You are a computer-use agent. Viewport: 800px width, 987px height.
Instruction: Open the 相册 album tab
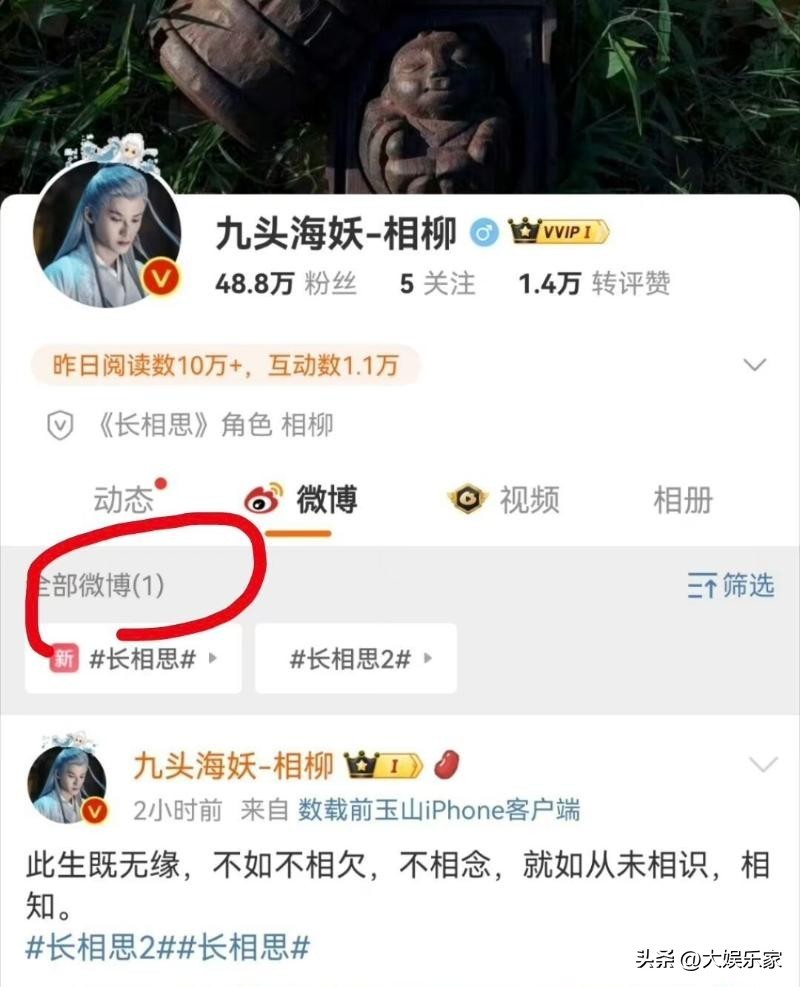pyautogui.click(x=683, y=500)
